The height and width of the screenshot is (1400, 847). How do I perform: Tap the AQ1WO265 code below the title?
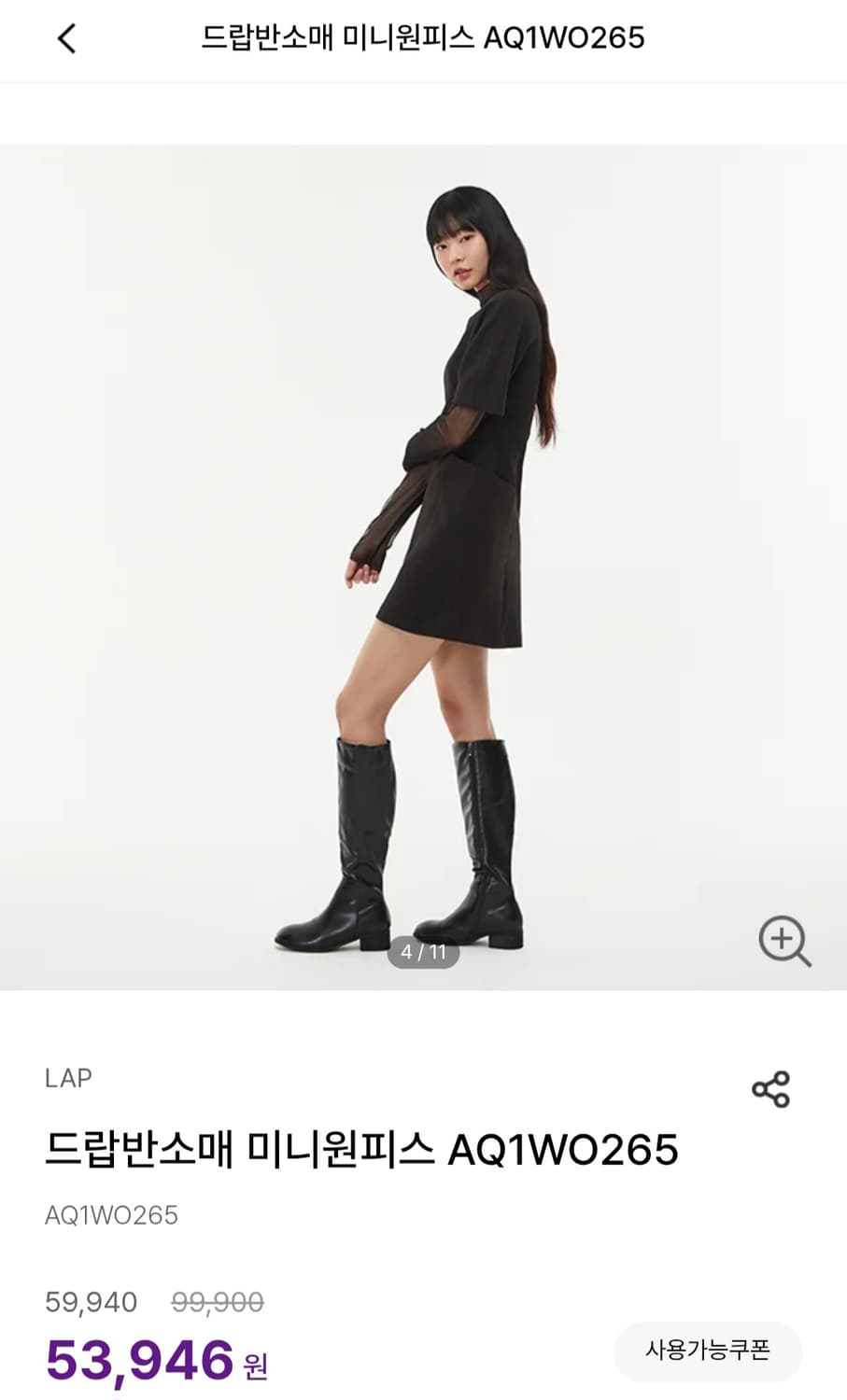click(112, 1215)
